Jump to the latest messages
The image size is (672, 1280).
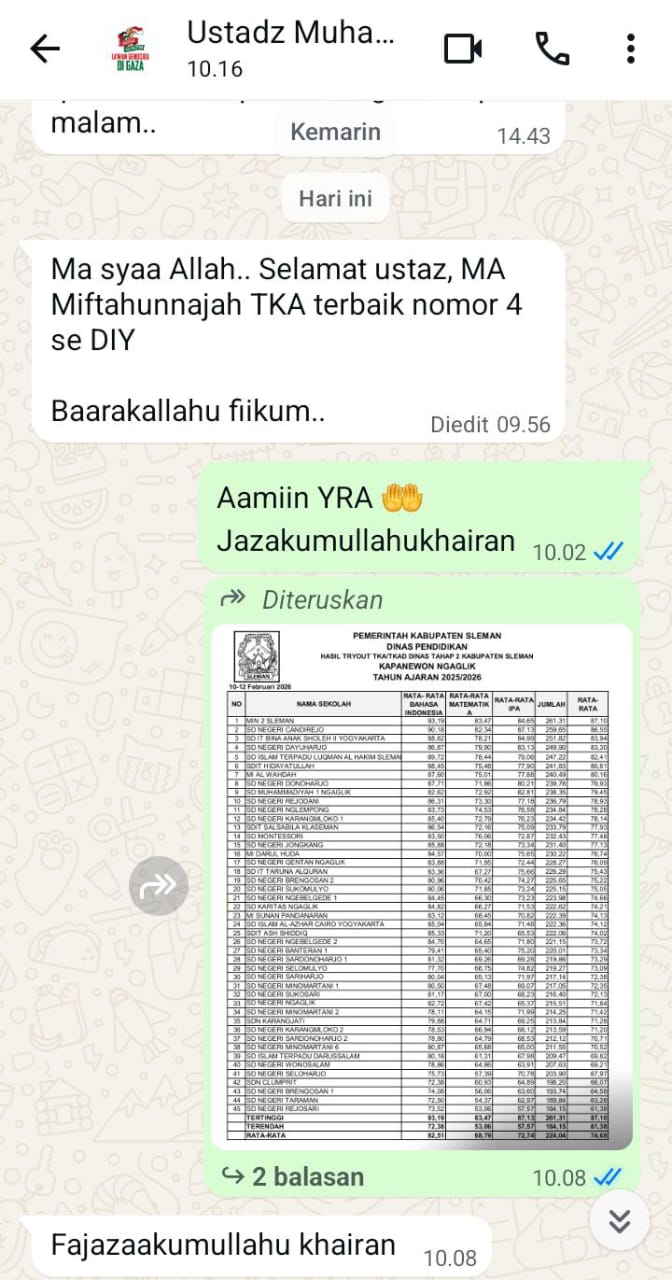click(620, 1221)
